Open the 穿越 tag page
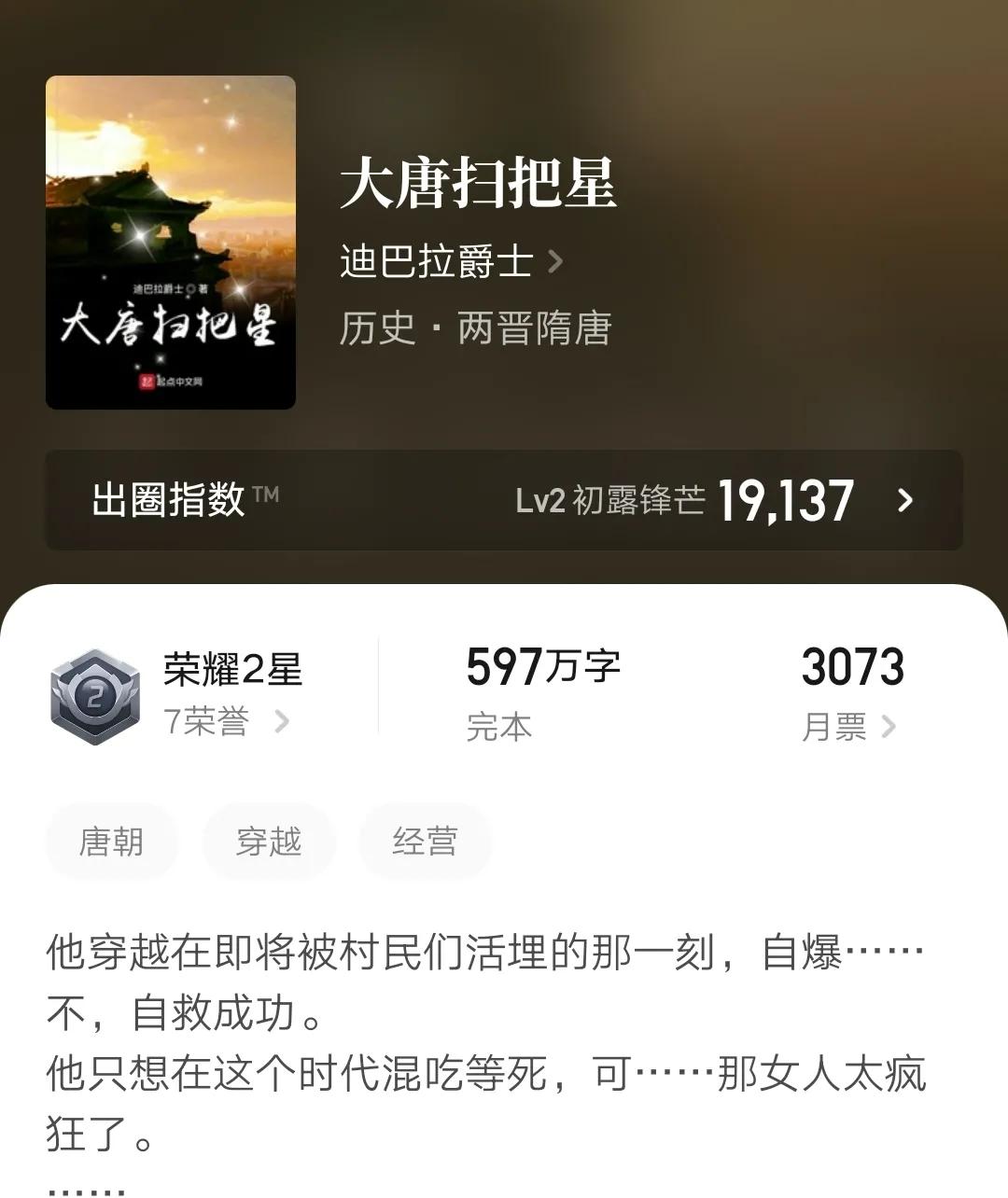1008x1198 pixels. click(x=268, y=841)
